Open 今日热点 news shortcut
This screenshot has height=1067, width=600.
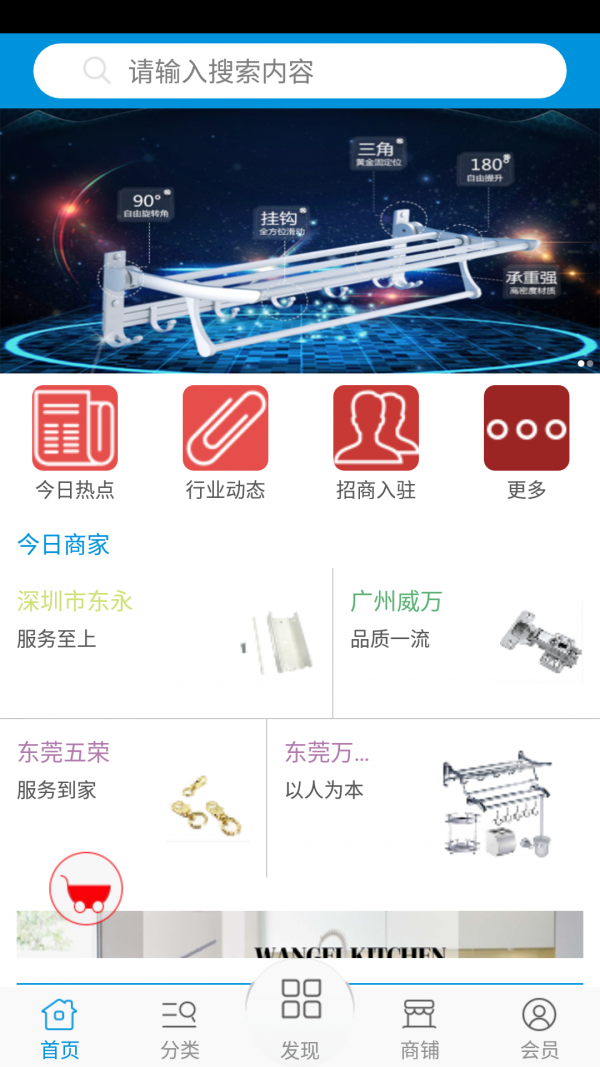[75, 442]
